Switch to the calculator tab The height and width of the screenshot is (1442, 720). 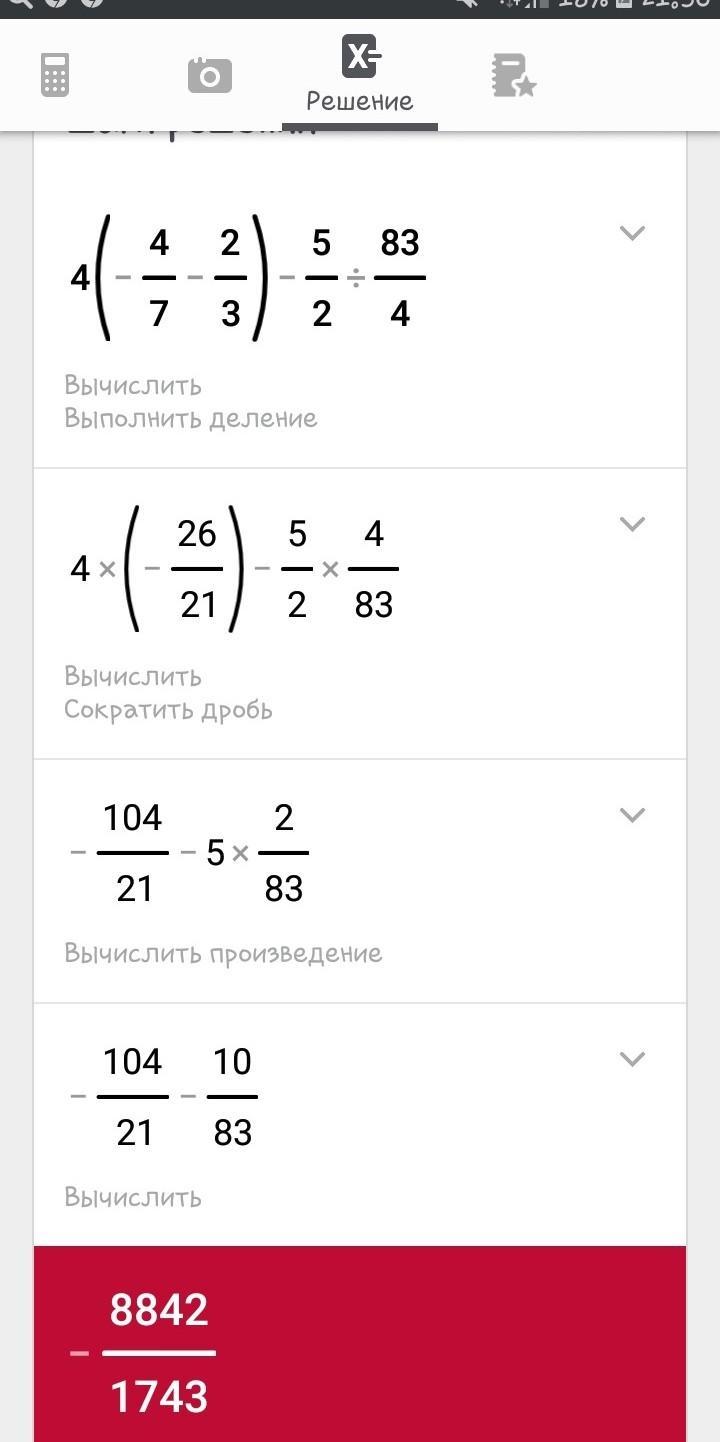[55, 76]
